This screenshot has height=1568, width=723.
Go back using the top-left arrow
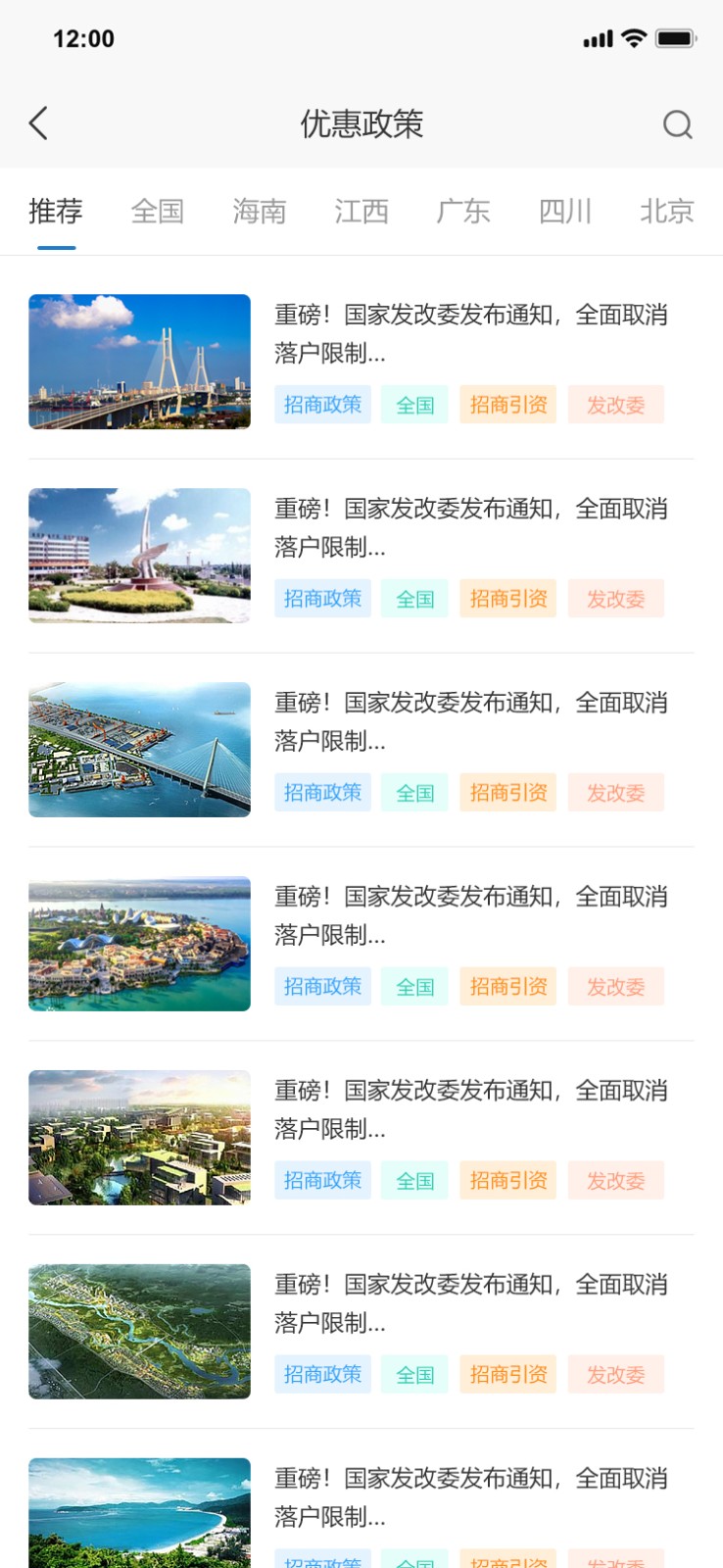click(x=38, y=123)
